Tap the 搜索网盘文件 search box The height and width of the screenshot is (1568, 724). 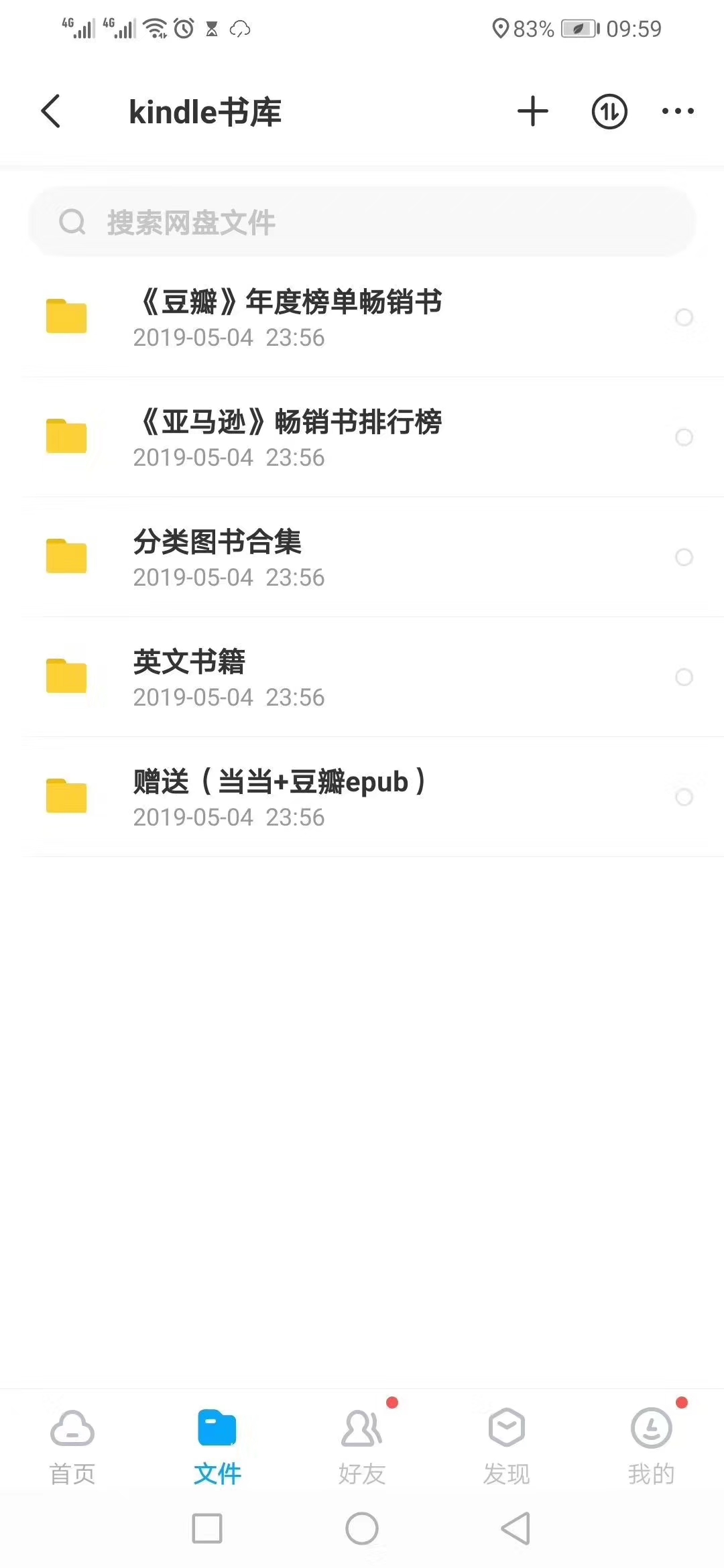362,222
